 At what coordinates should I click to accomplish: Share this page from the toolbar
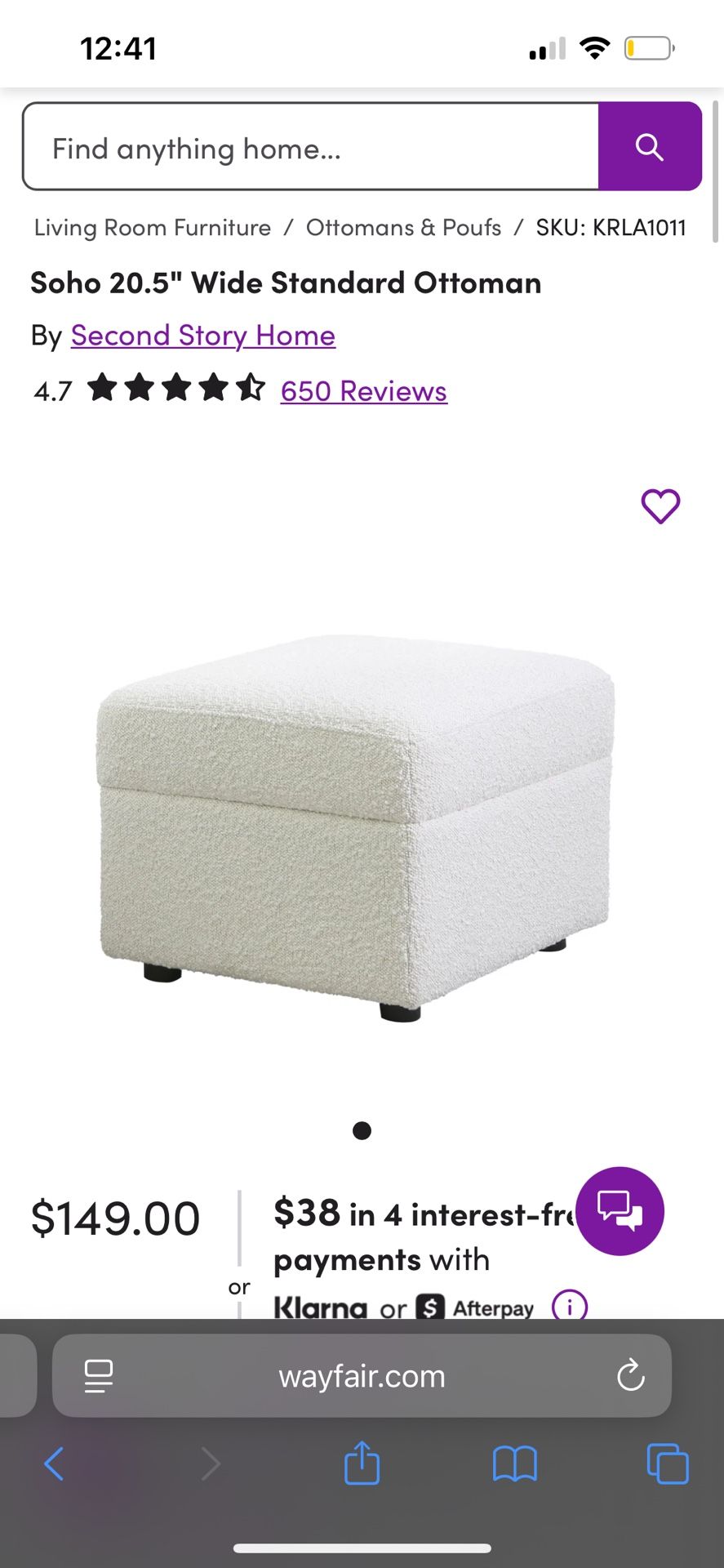pyautogui.click(x=362, y=1463)
